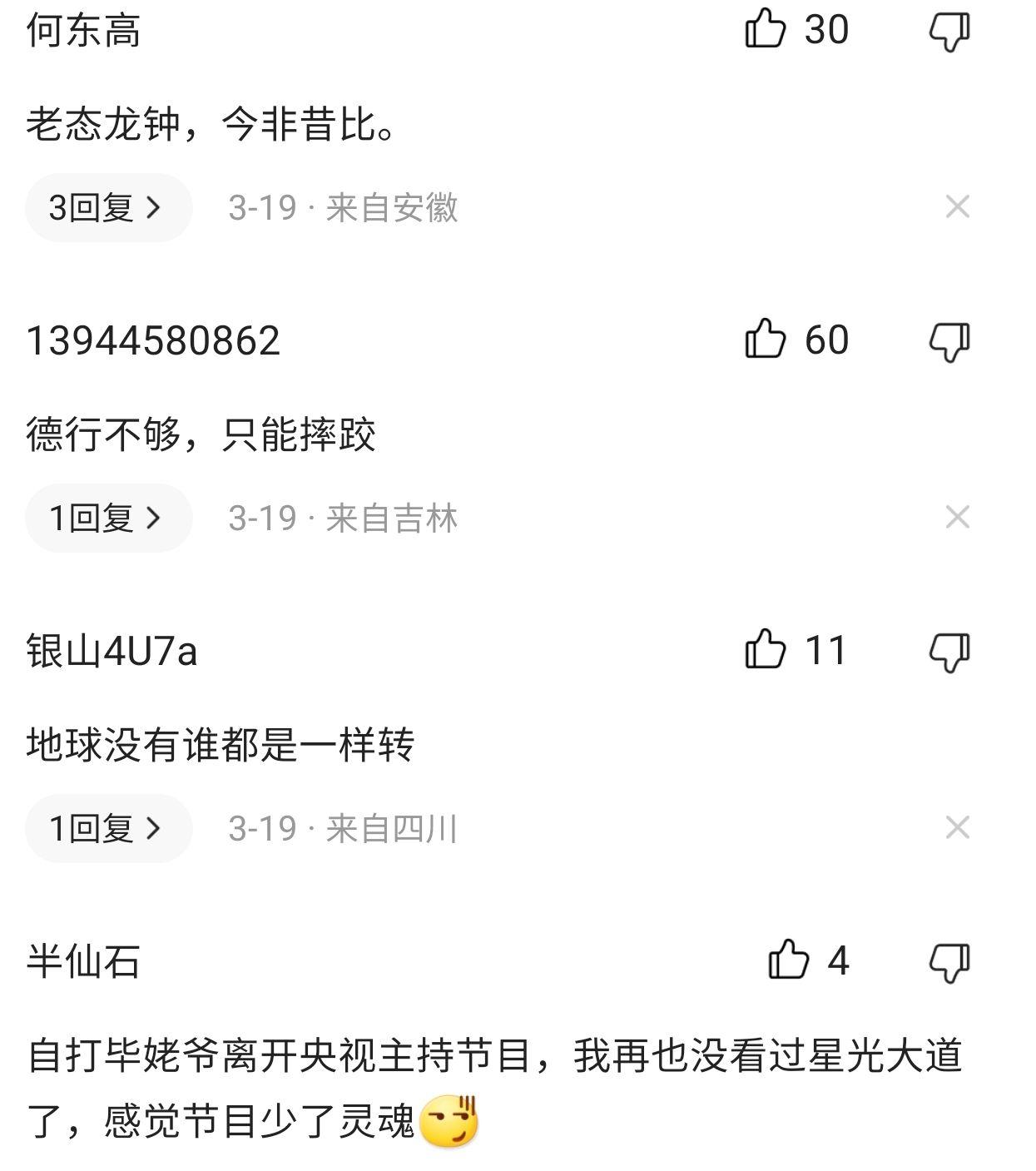
Task: Dislike the comment by 13944580862
Action: pyautogui.click(x=949, y=342)
